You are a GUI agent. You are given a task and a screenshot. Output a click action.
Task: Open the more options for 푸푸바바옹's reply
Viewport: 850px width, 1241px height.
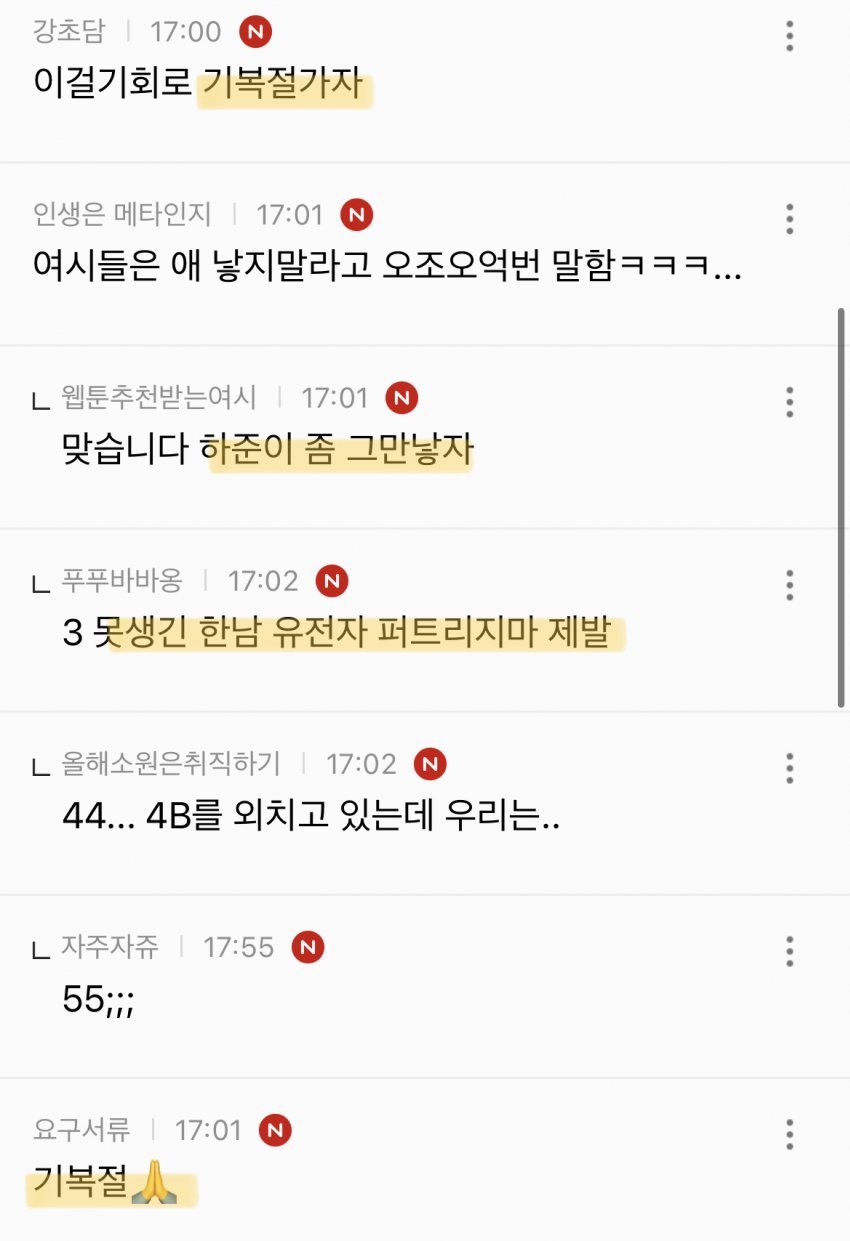pyautogui.click(x=789, y=584)
